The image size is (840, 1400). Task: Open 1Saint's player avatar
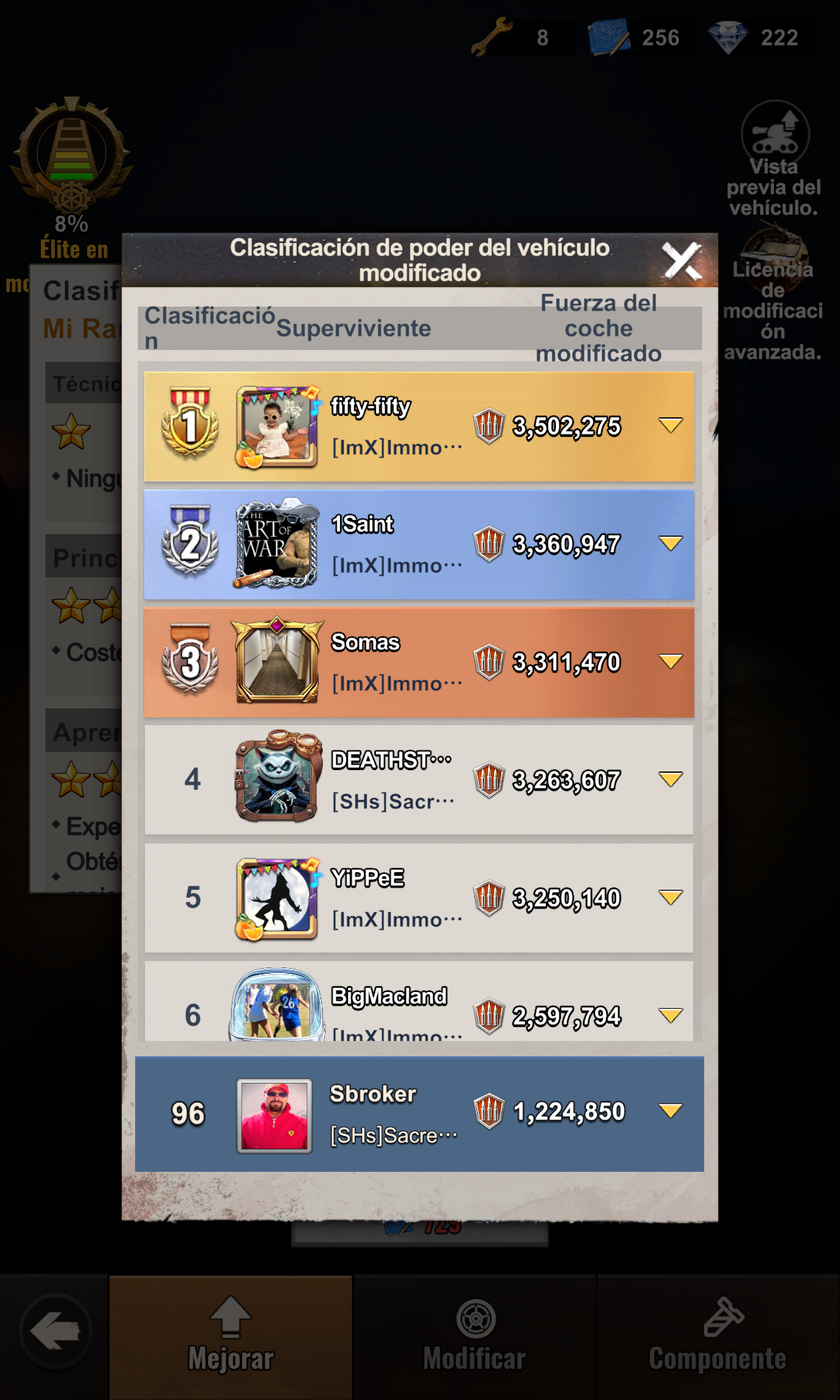(277, 544)
